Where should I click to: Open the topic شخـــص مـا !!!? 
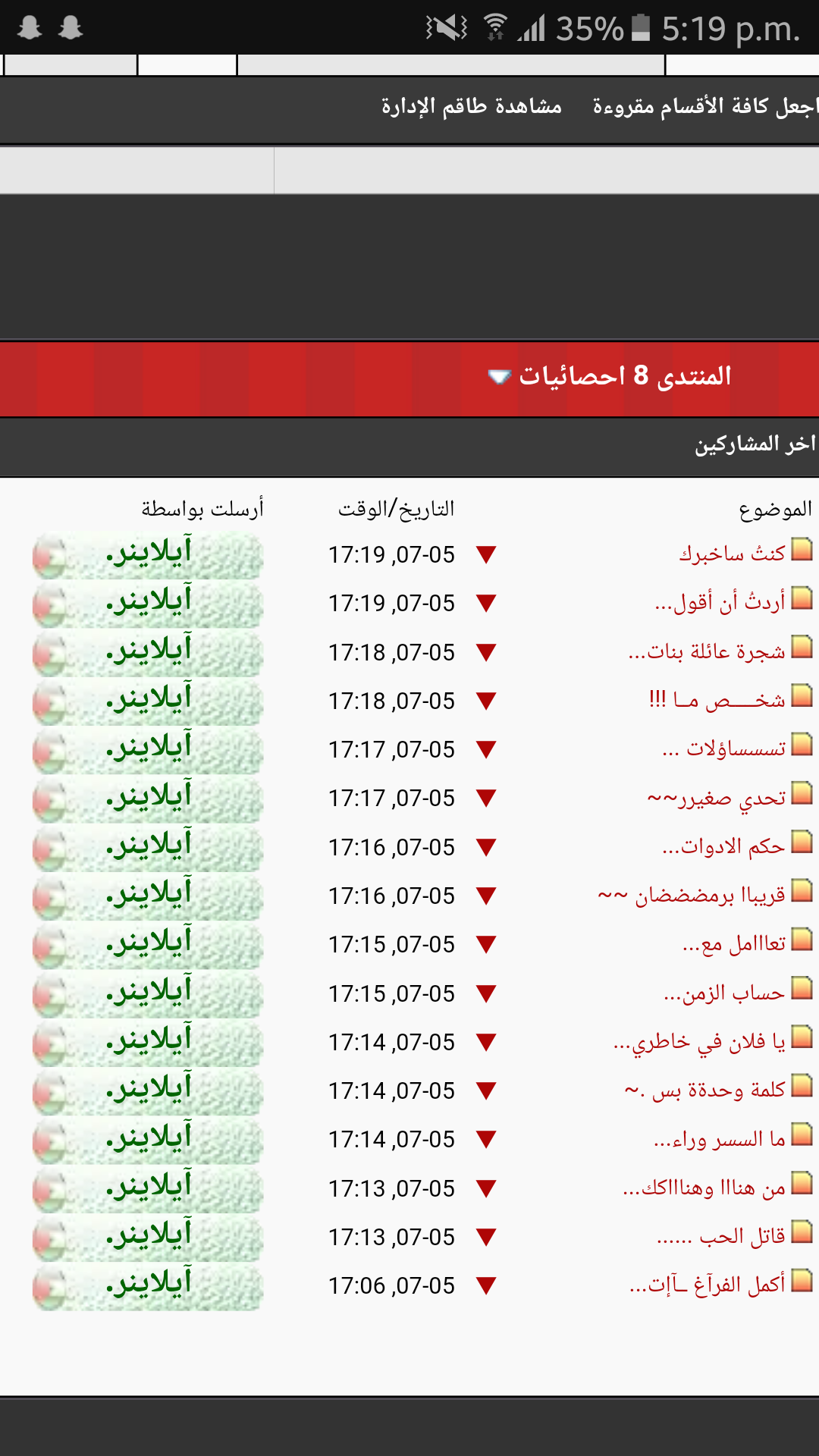click(x=717, y=701)
